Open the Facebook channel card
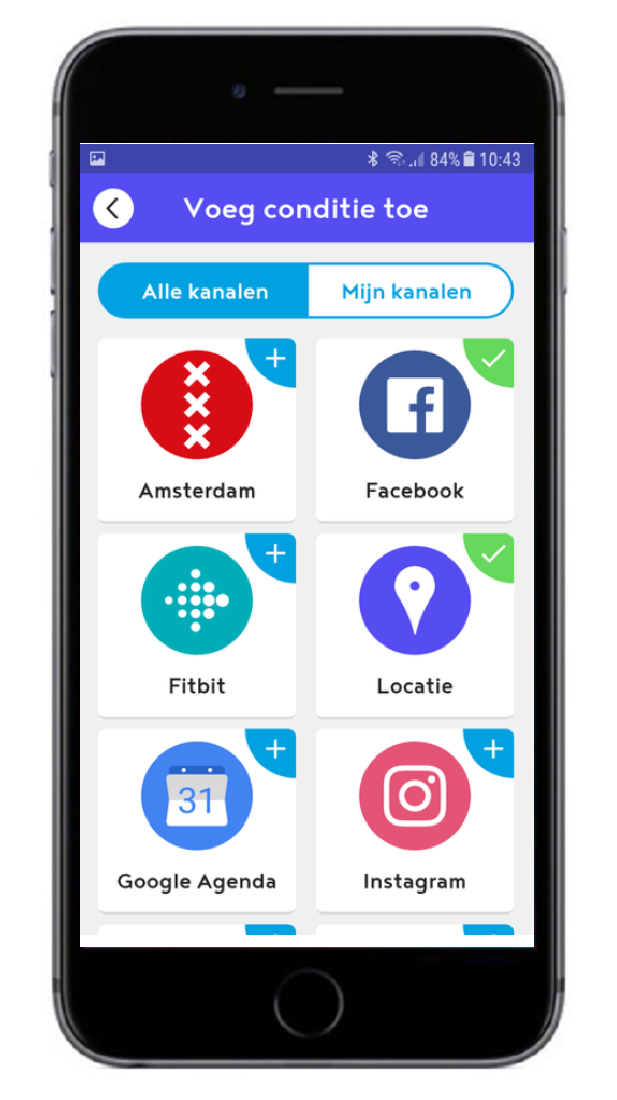This screenshot has width=617, height=1100. click(x=415, y=430)
